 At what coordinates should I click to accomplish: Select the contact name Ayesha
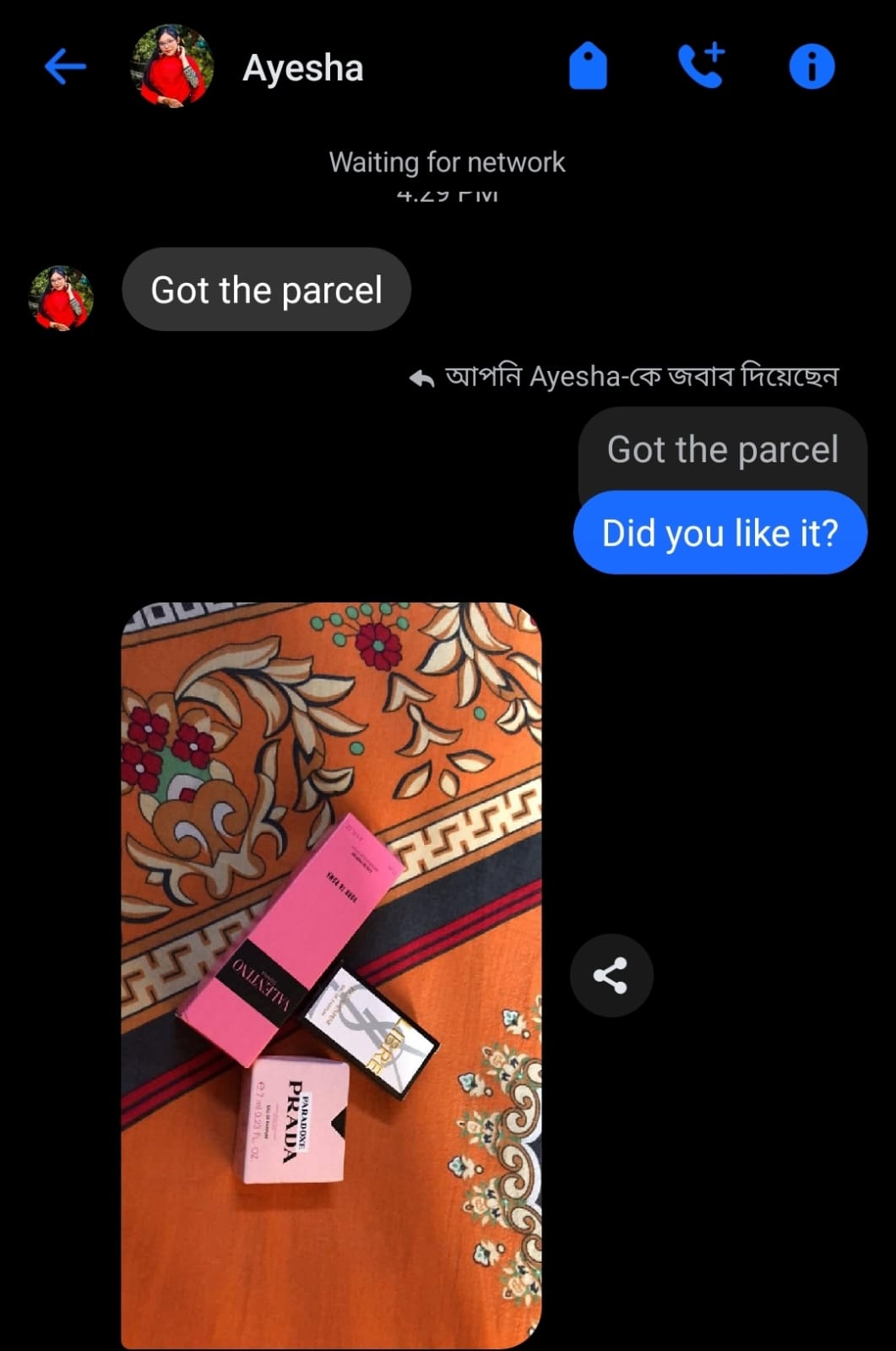click(302, 68)
